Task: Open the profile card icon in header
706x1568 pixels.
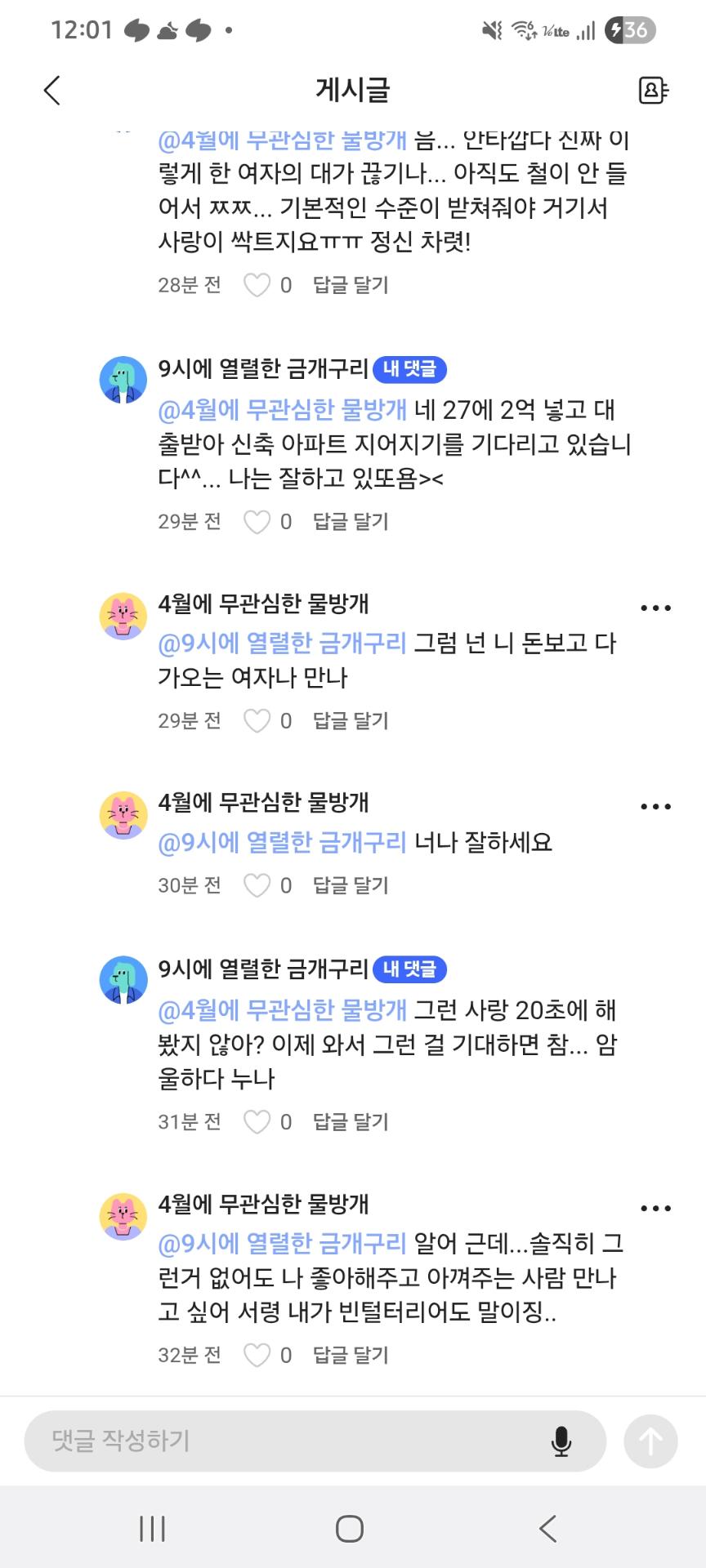Action: click(652, 90)
